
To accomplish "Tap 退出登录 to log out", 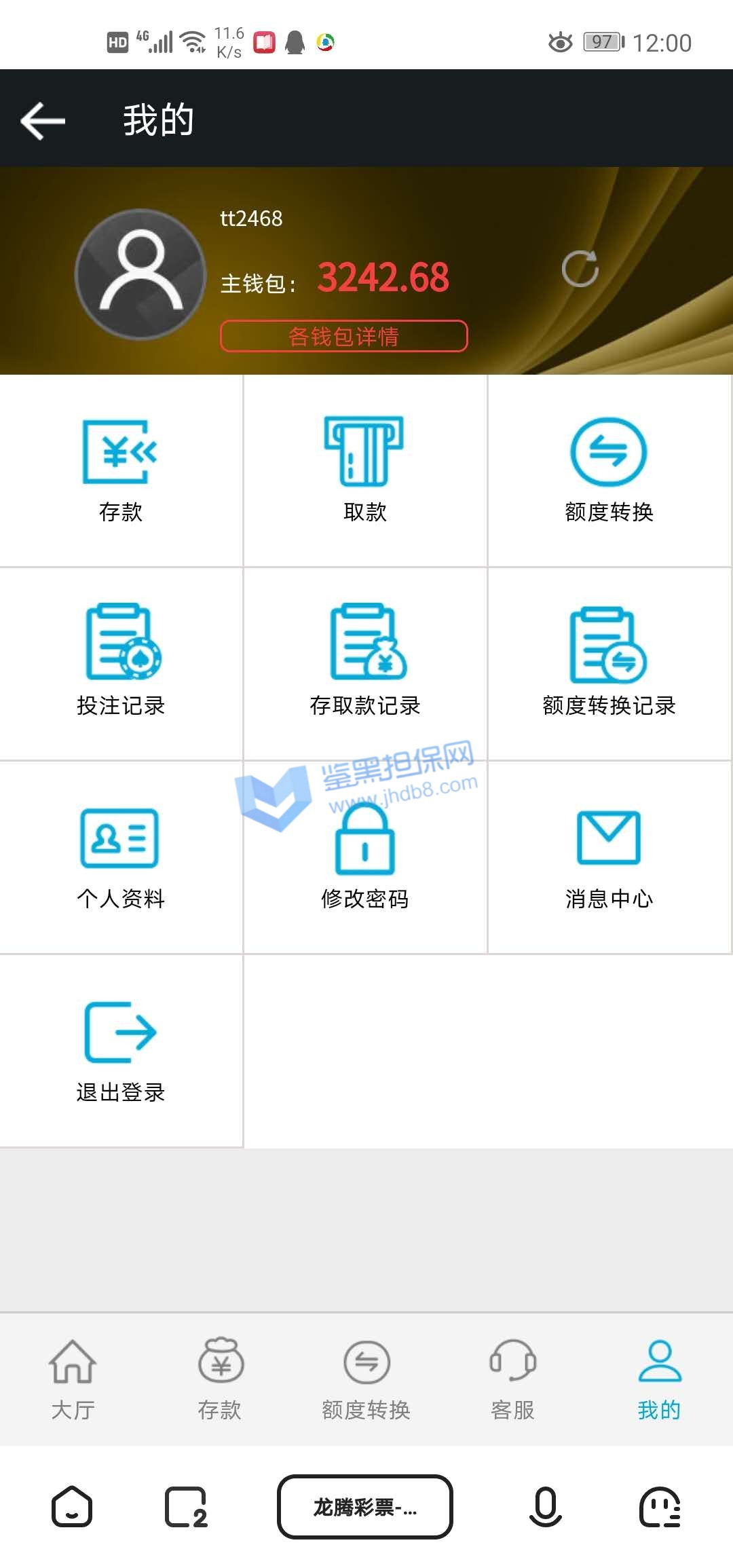I will tap(121, 1050).
